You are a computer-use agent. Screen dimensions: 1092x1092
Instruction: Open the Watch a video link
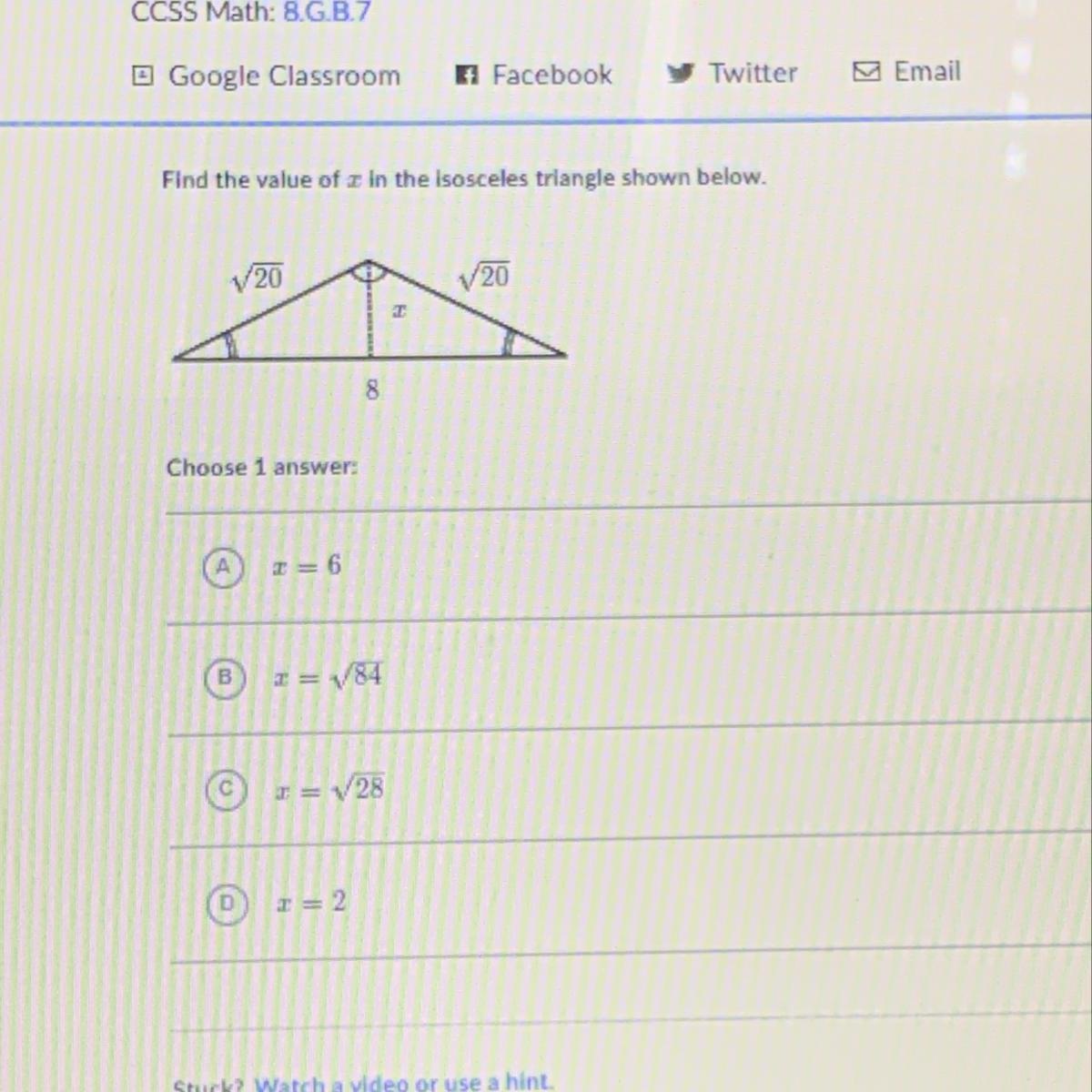[333, 1083]
